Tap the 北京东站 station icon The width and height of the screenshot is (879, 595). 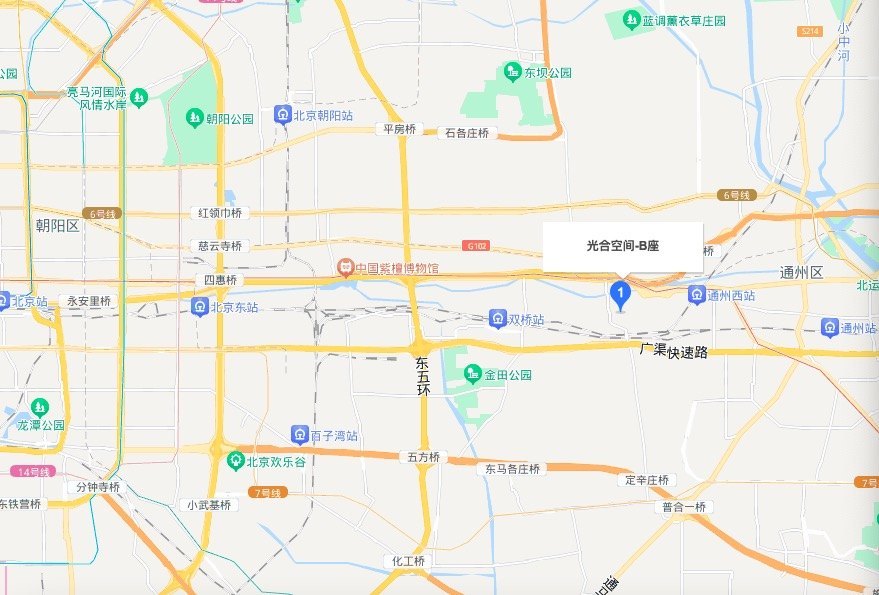click(198, 306)
